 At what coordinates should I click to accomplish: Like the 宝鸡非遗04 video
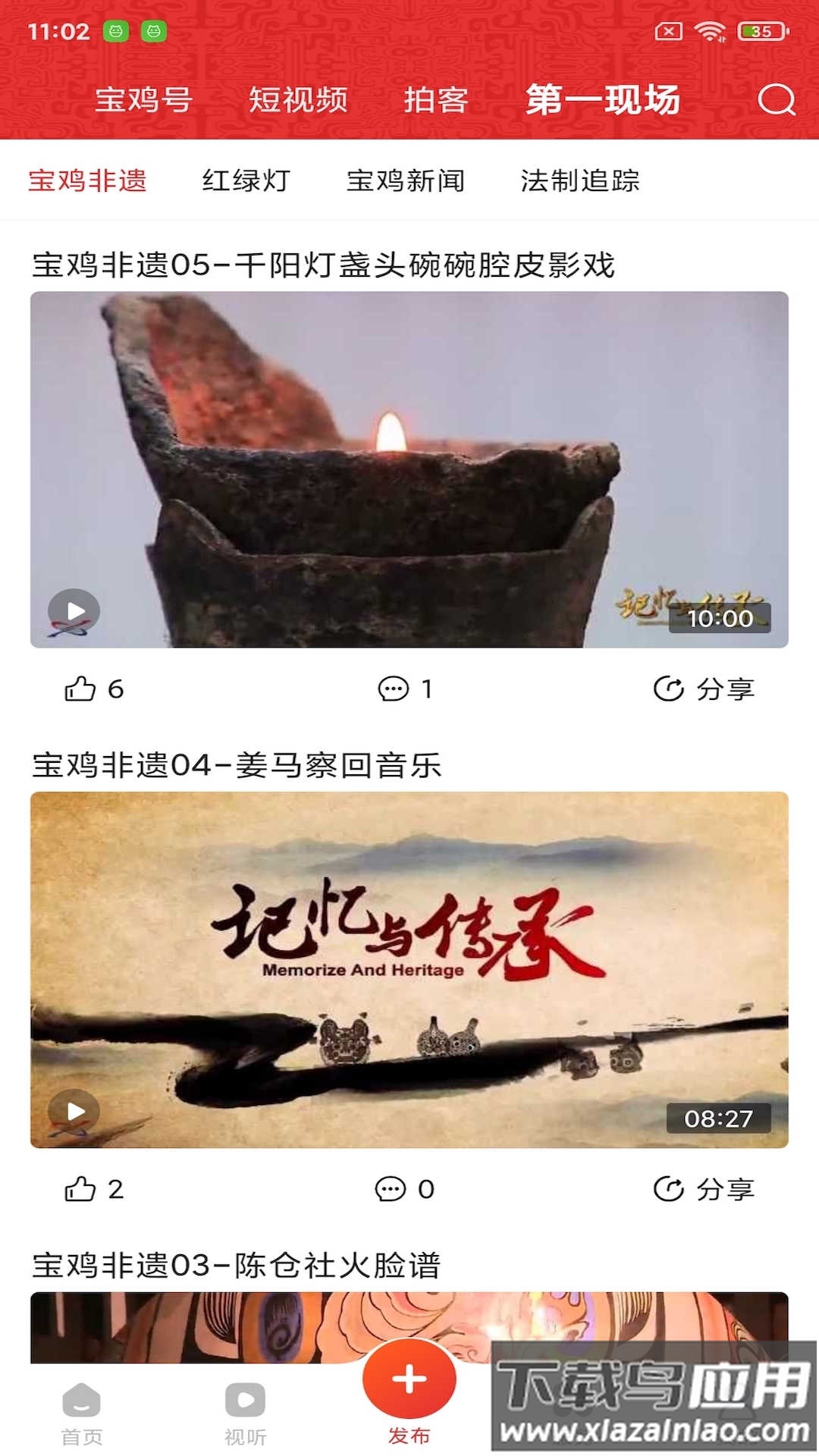[81, 1188]
